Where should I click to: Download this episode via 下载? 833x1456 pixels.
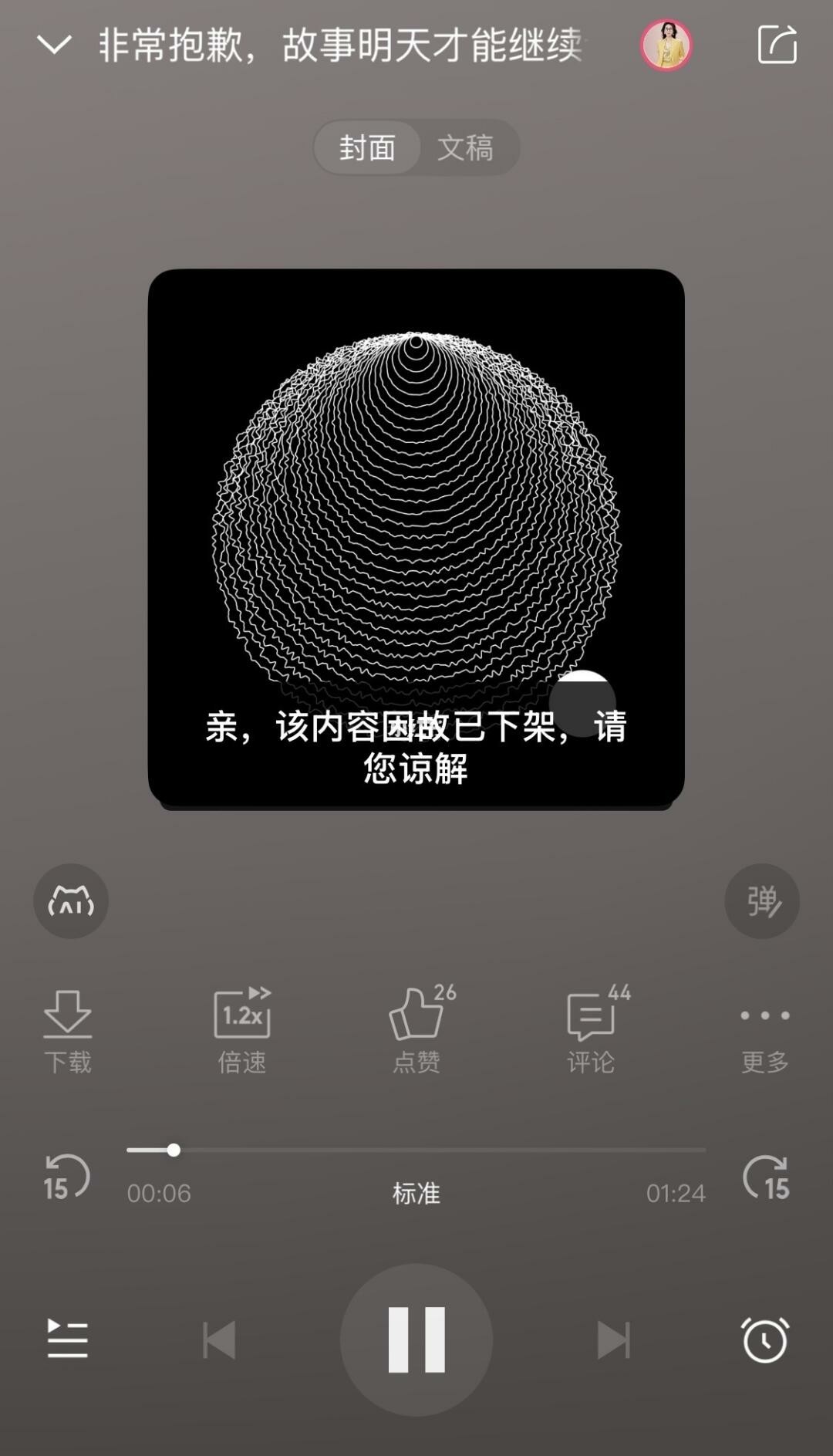pyautogui.click(x=68, y=1032)
